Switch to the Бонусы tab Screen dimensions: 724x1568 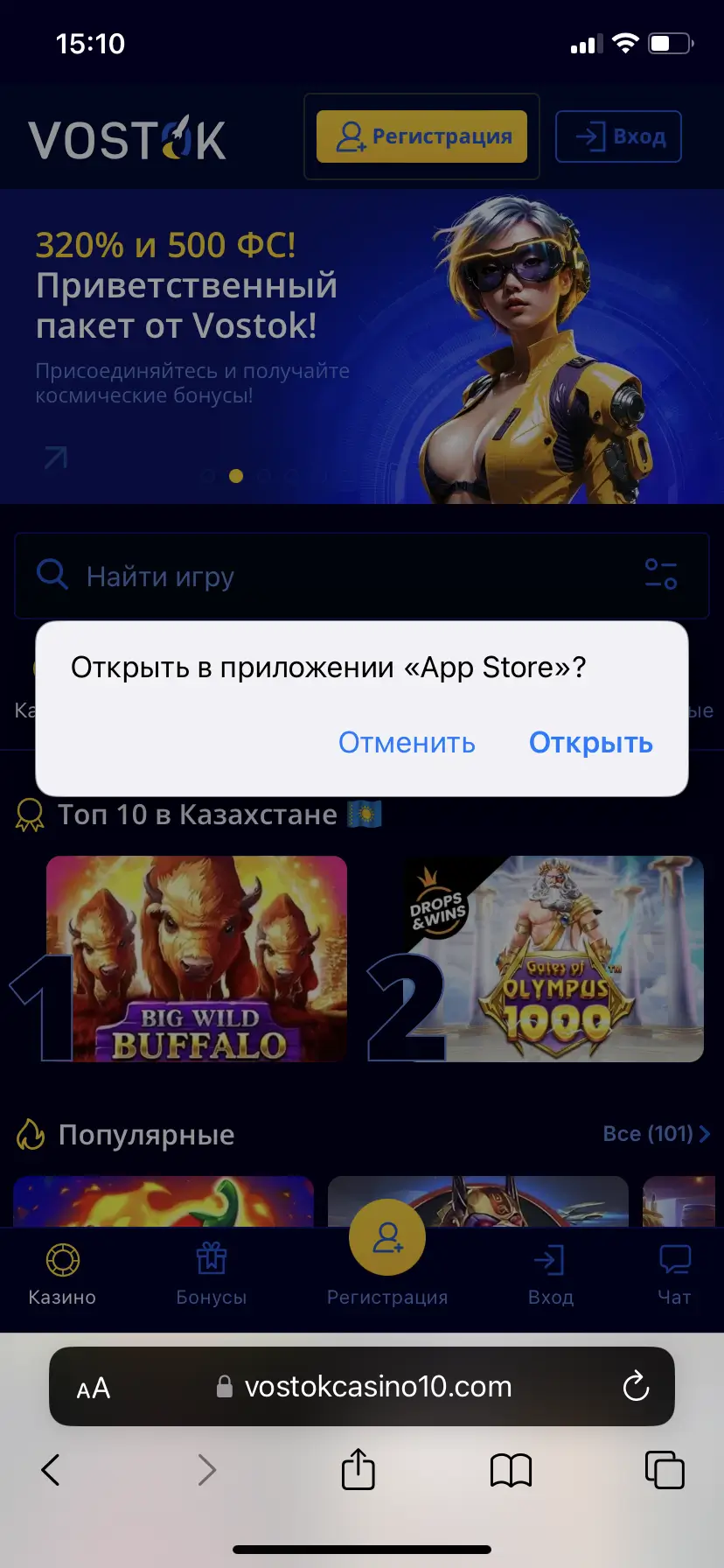point(211,1275)
